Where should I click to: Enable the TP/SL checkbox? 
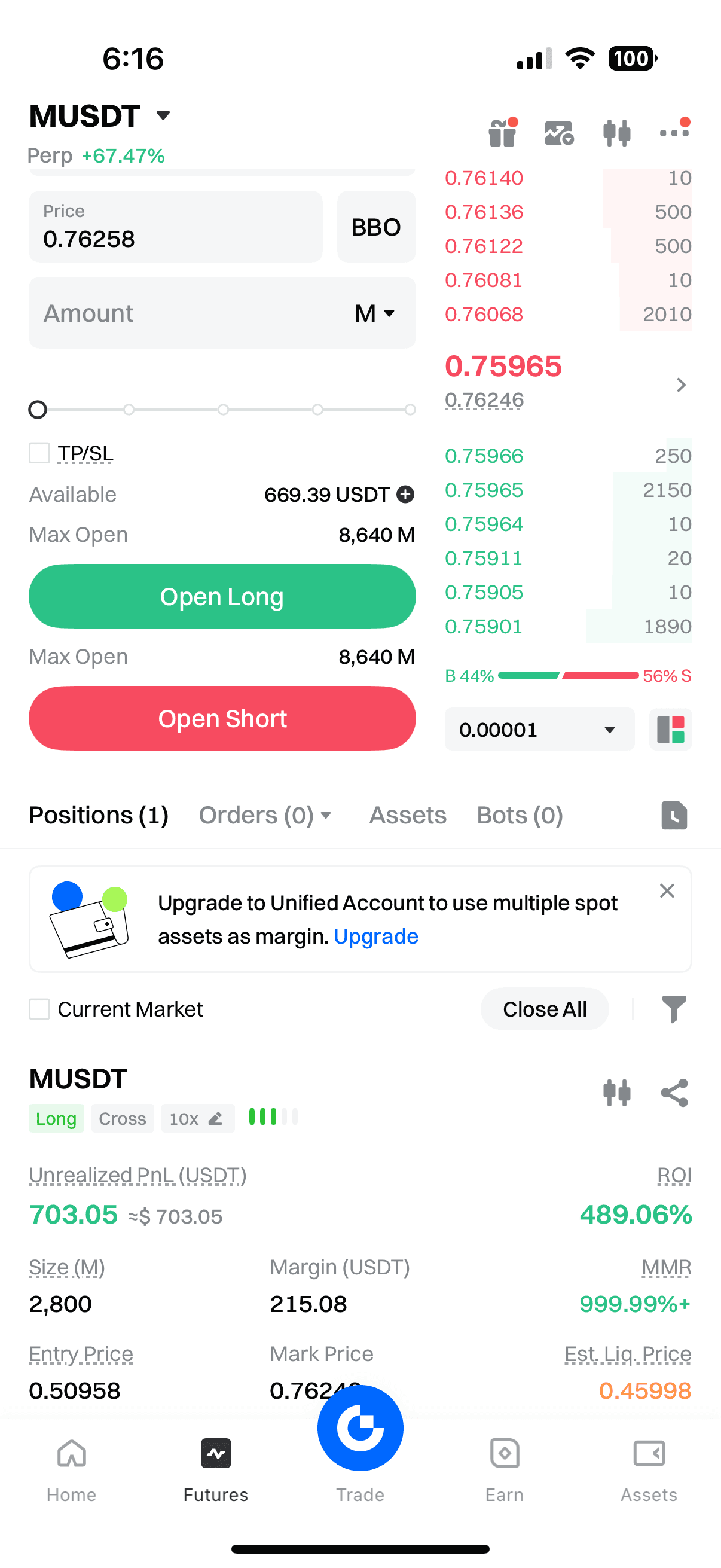39,453
